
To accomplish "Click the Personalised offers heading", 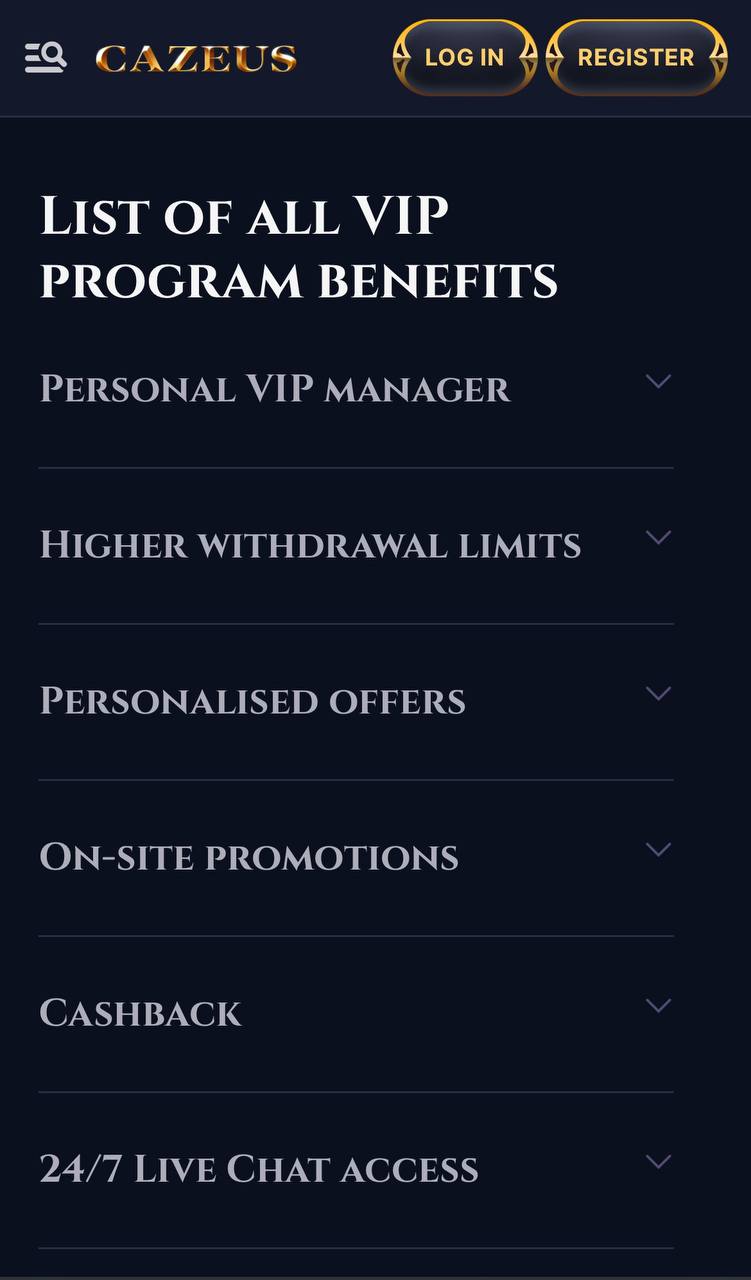I will click(252, 700).
